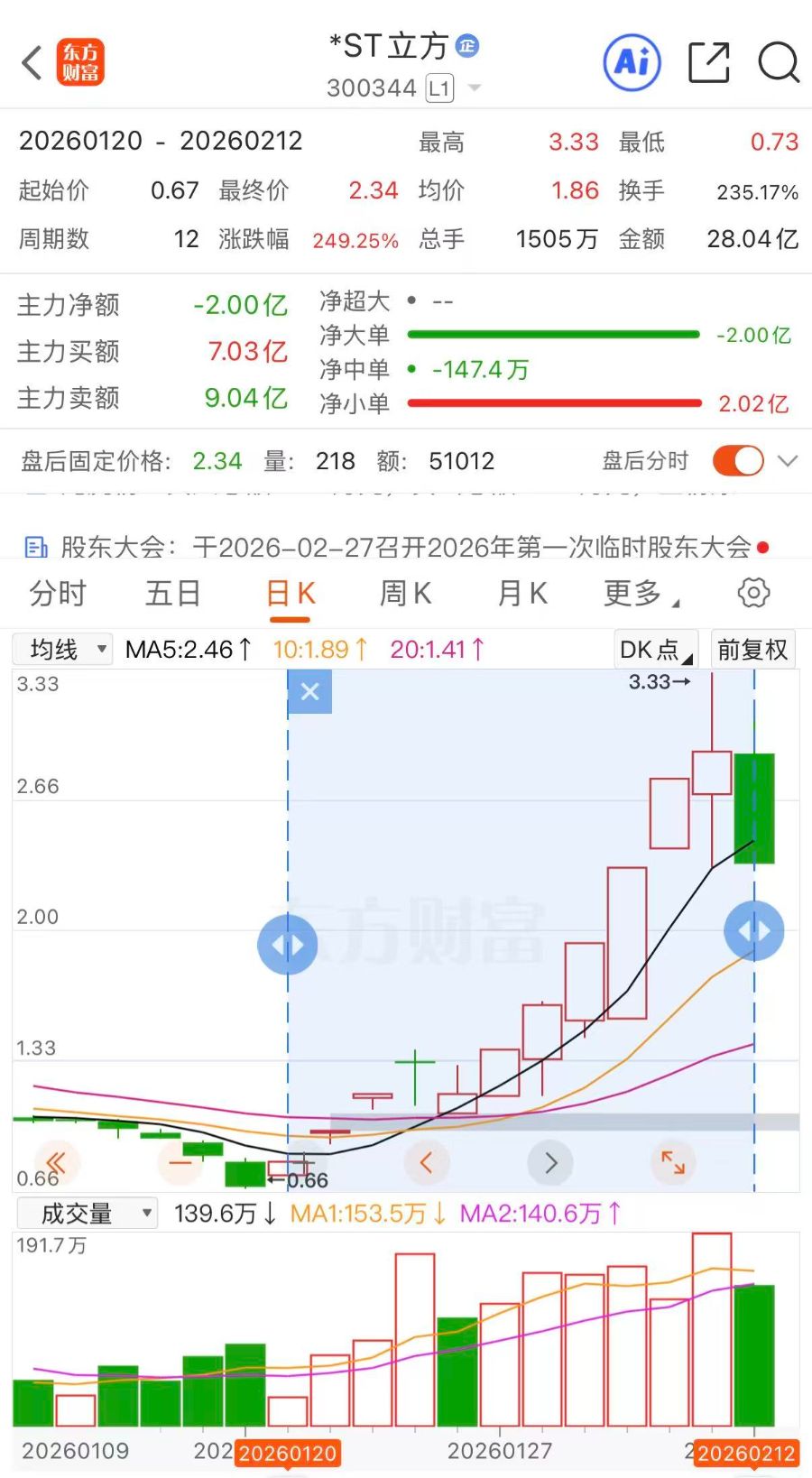Open chart settings gear
812x1478 pixels.
click(753, 593)
